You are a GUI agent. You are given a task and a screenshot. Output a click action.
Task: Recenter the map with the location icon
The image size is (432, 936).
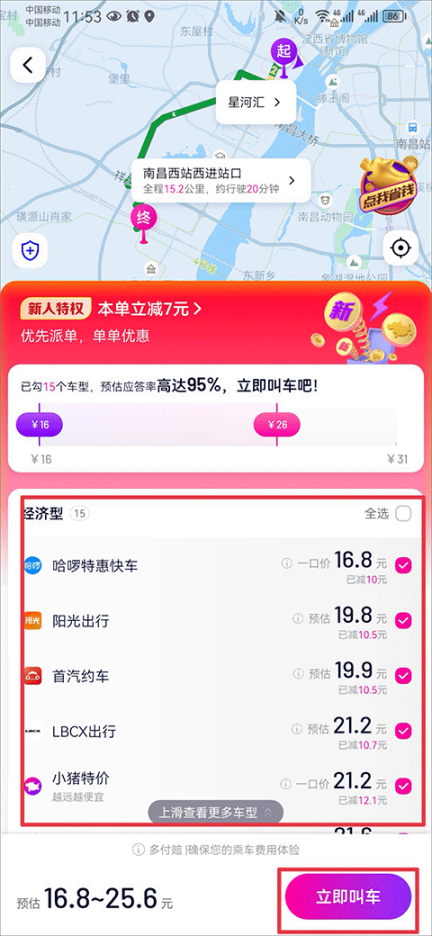tap(400, 248)
